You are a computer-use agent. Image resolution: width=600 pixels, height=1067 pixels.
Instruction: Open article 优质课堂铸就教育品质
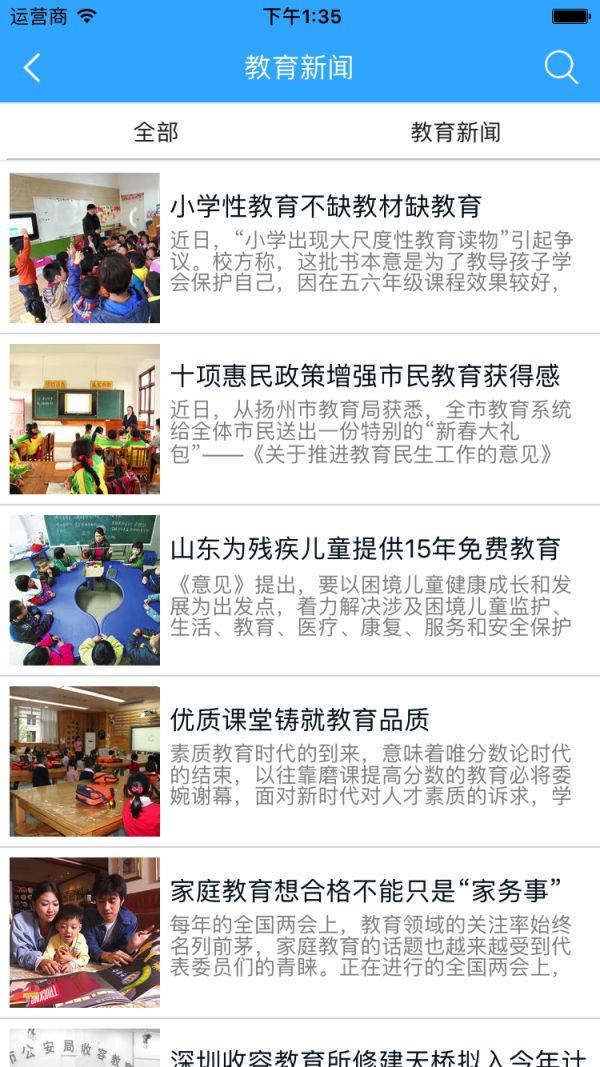click(x=300, y=720)
